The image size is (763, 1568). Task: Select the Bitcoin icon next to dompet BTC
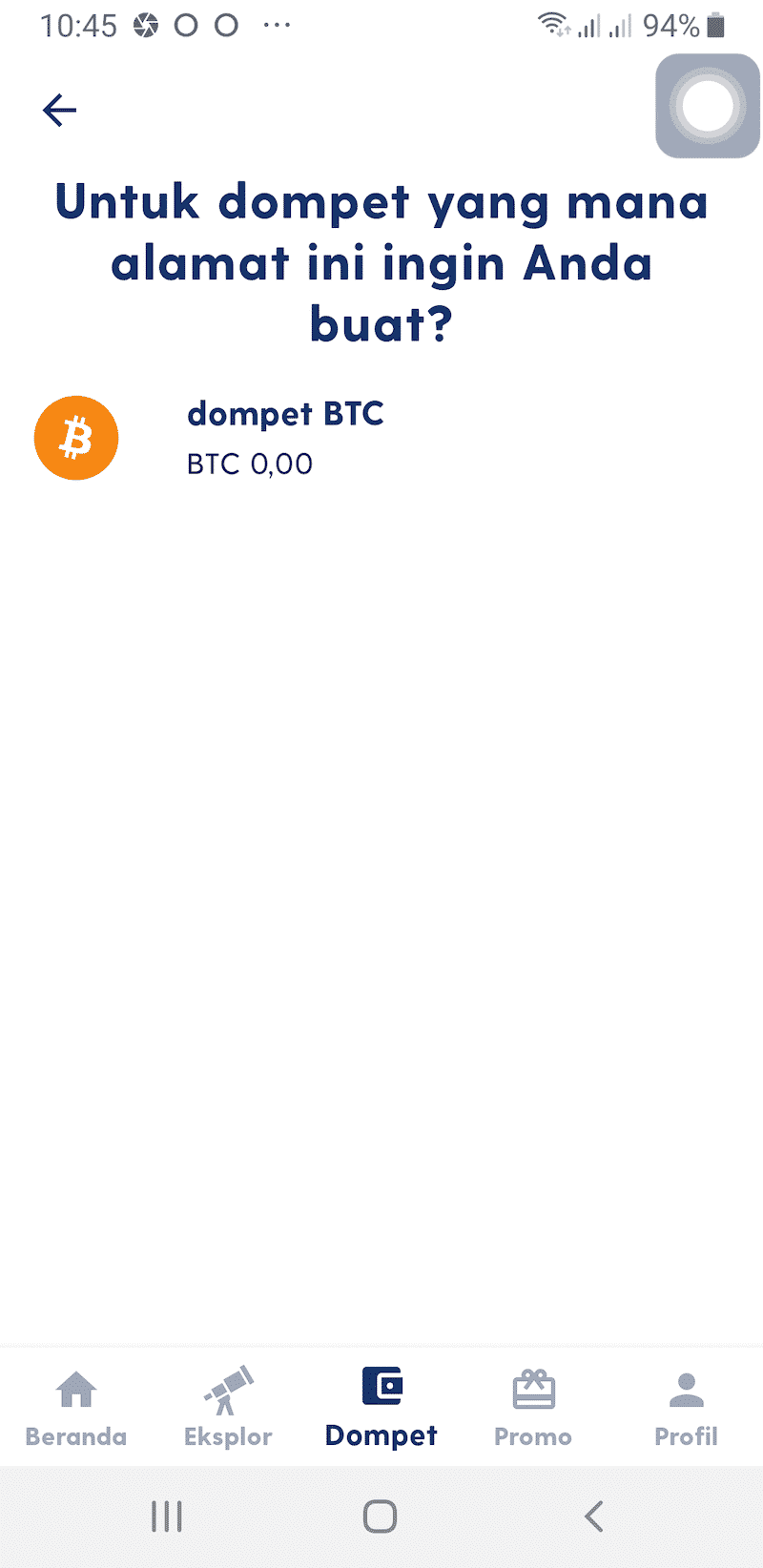tap(75, 438)
